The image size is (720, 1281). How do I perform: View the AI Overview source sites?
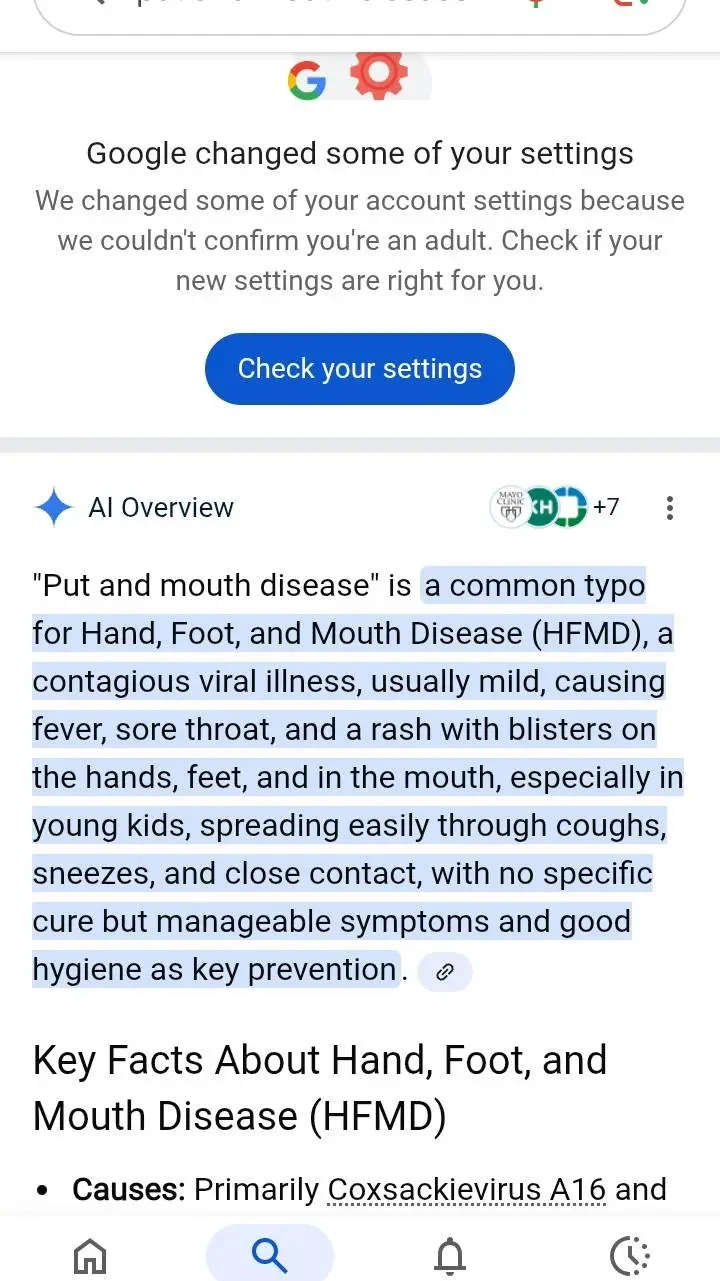pyautogui.click(x=553, y=507)
